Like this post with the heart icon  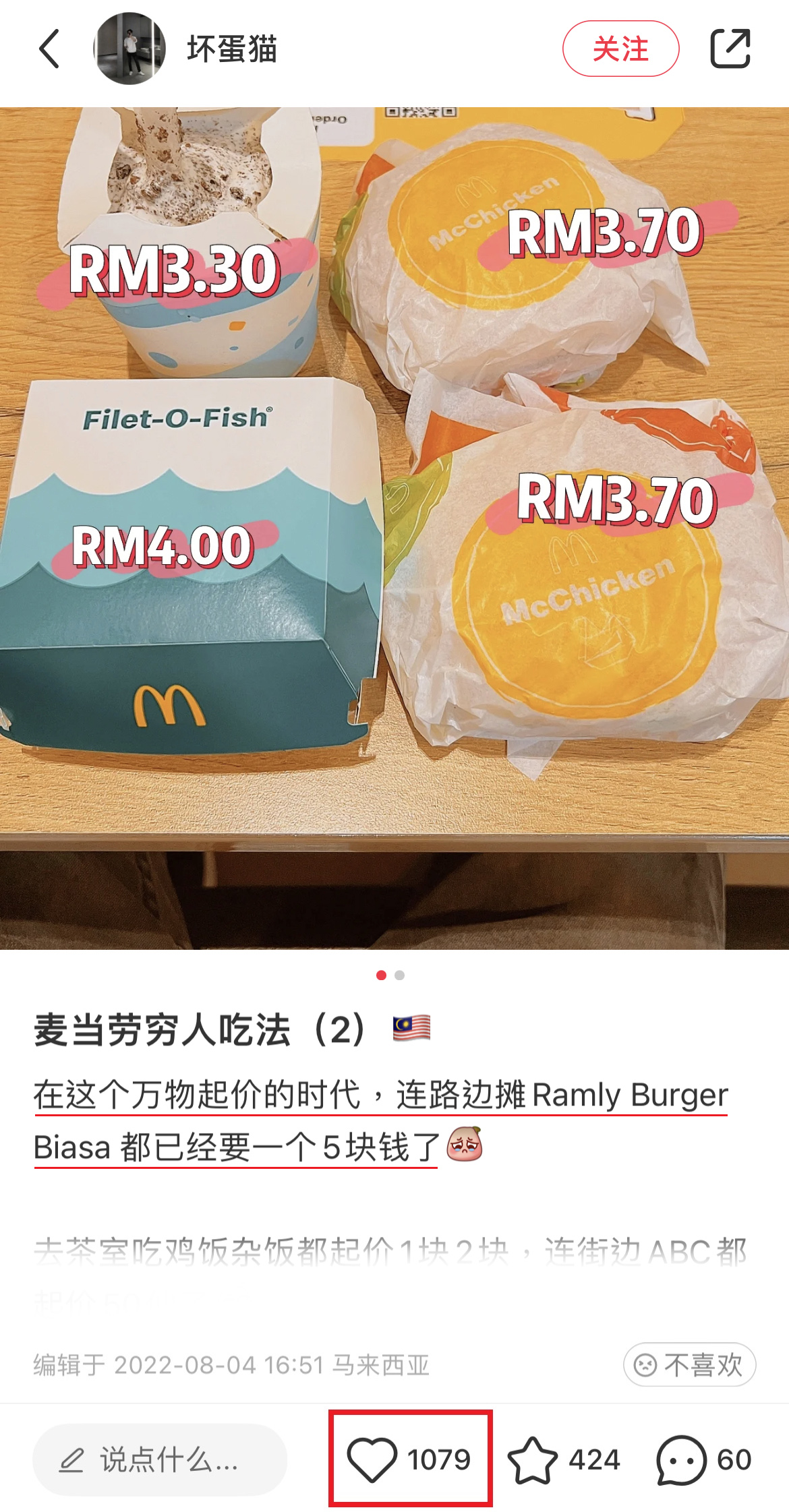[372, 1459]
